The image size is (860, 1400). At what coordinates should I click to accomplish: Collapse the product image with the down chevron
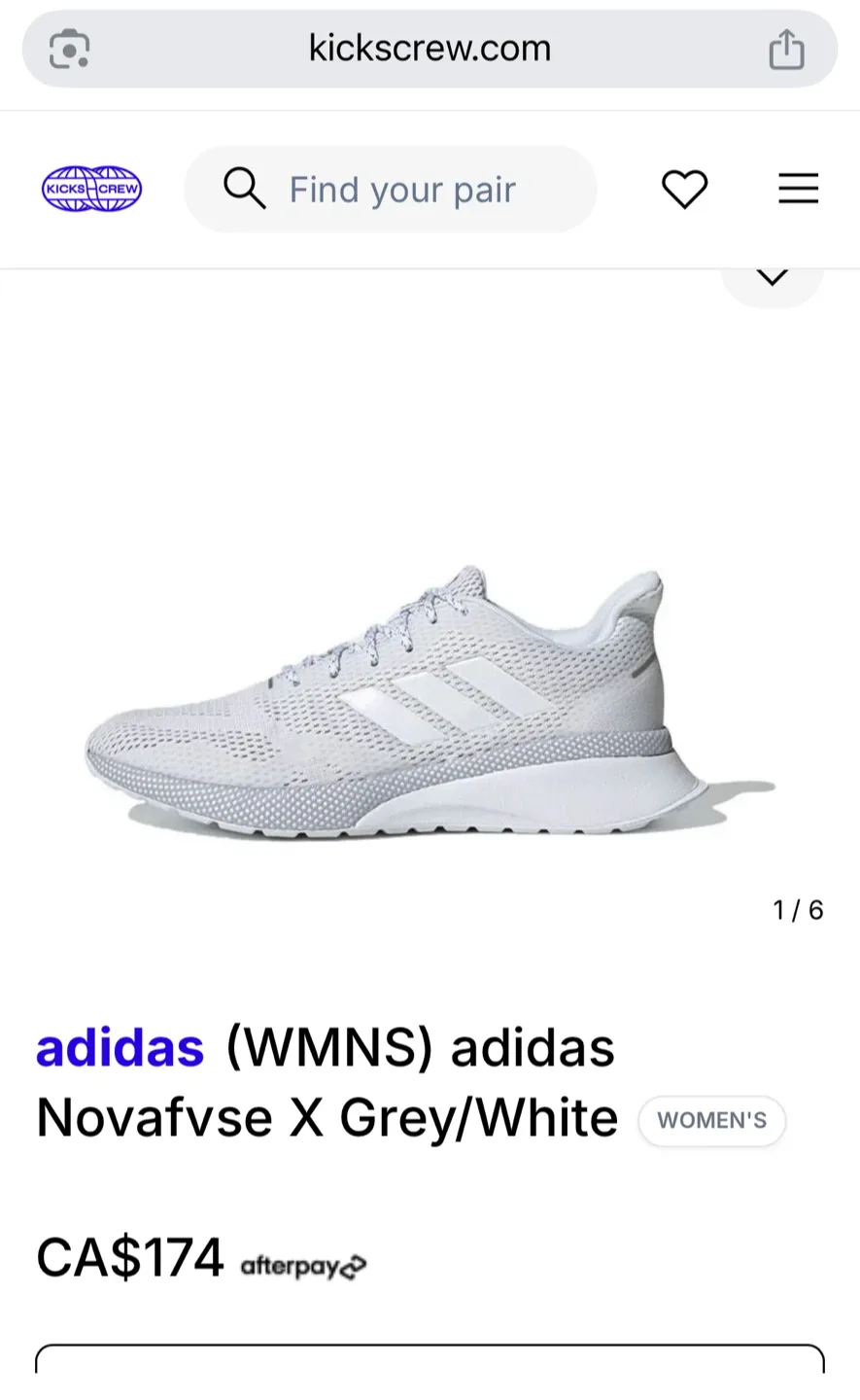pos(772,275)
